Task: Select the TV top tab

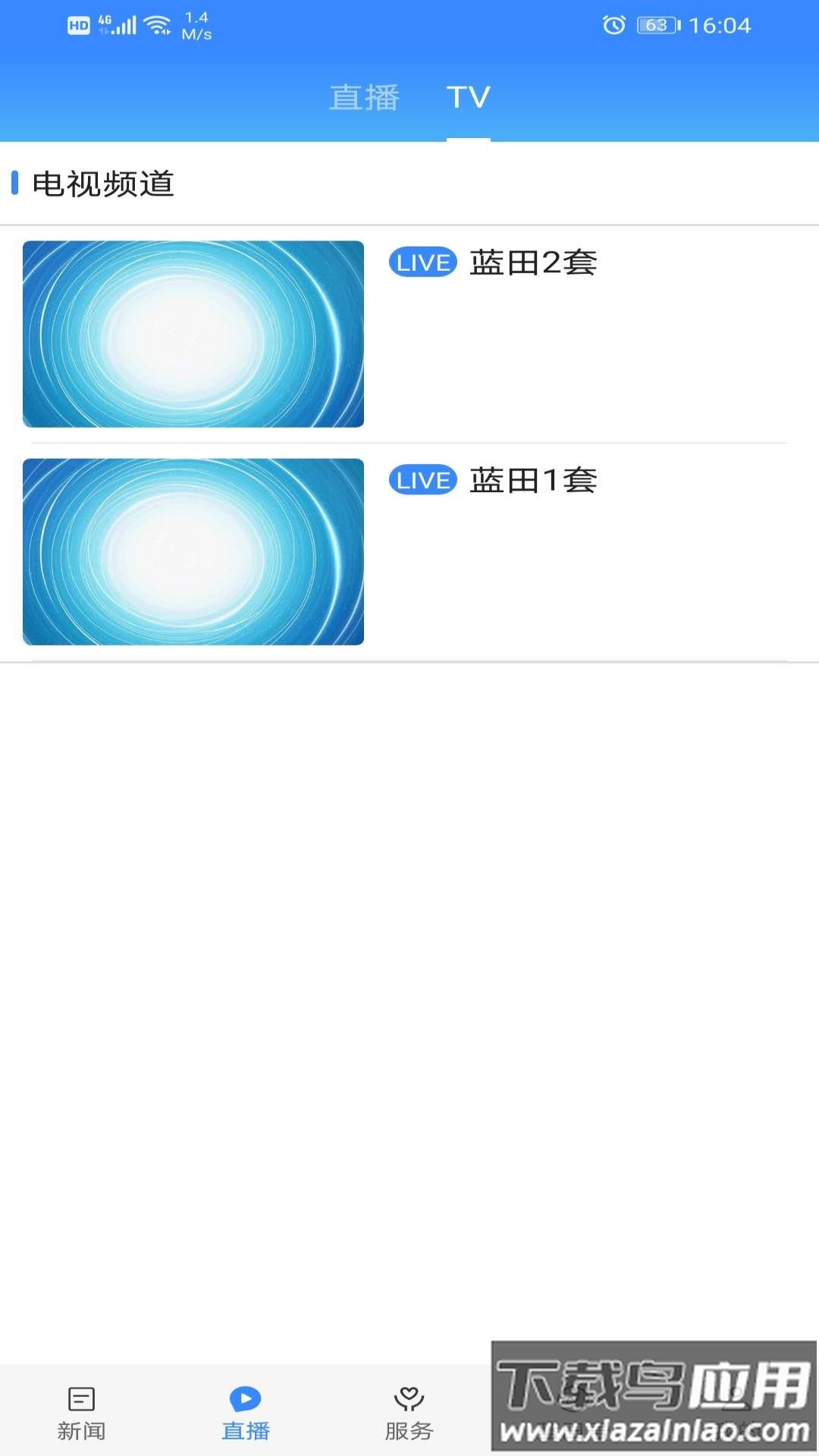Action: pos(468,98)
